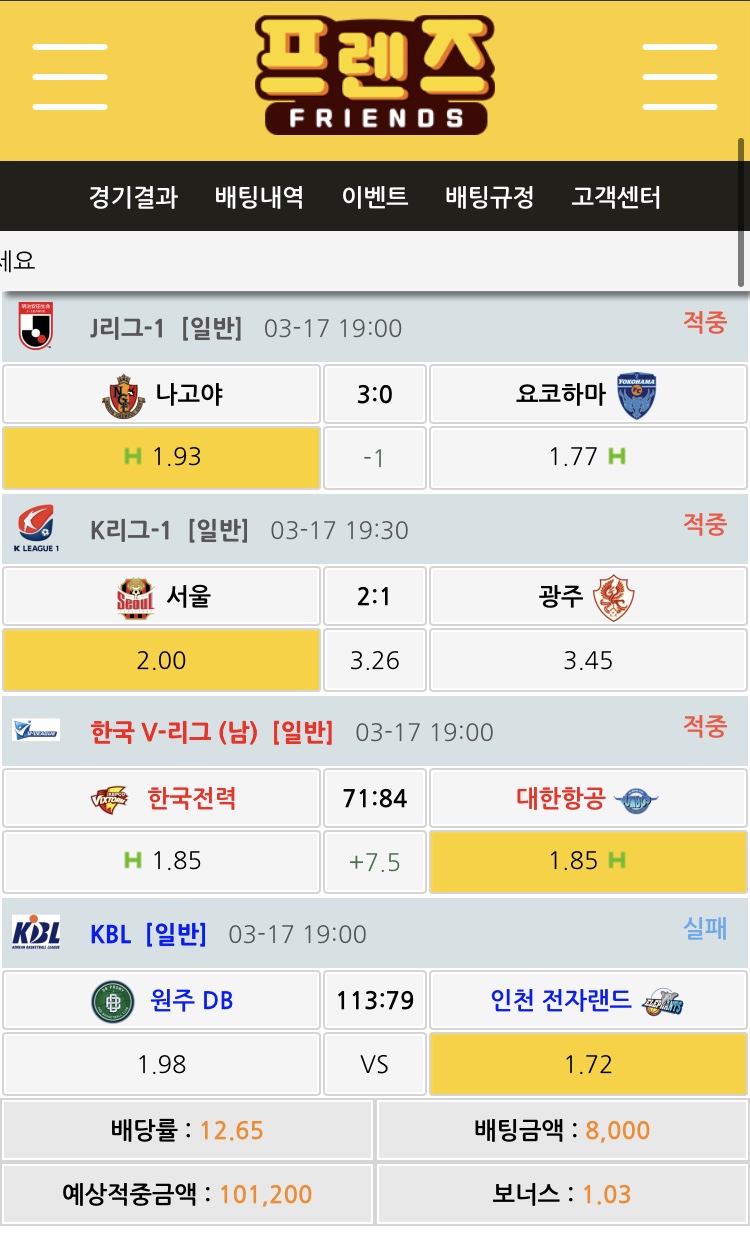
Task: Go to 배팅내역 betting history
Action: 259,197
